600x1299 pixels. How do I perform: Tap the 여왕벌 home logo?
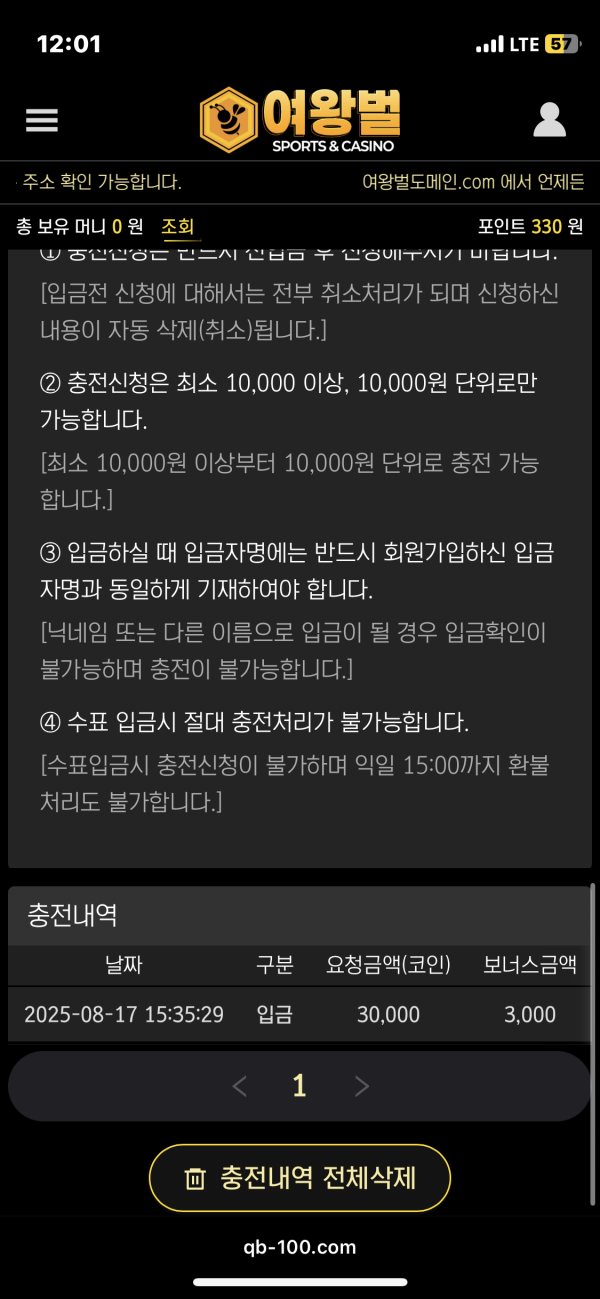click(x=300, y=120)
